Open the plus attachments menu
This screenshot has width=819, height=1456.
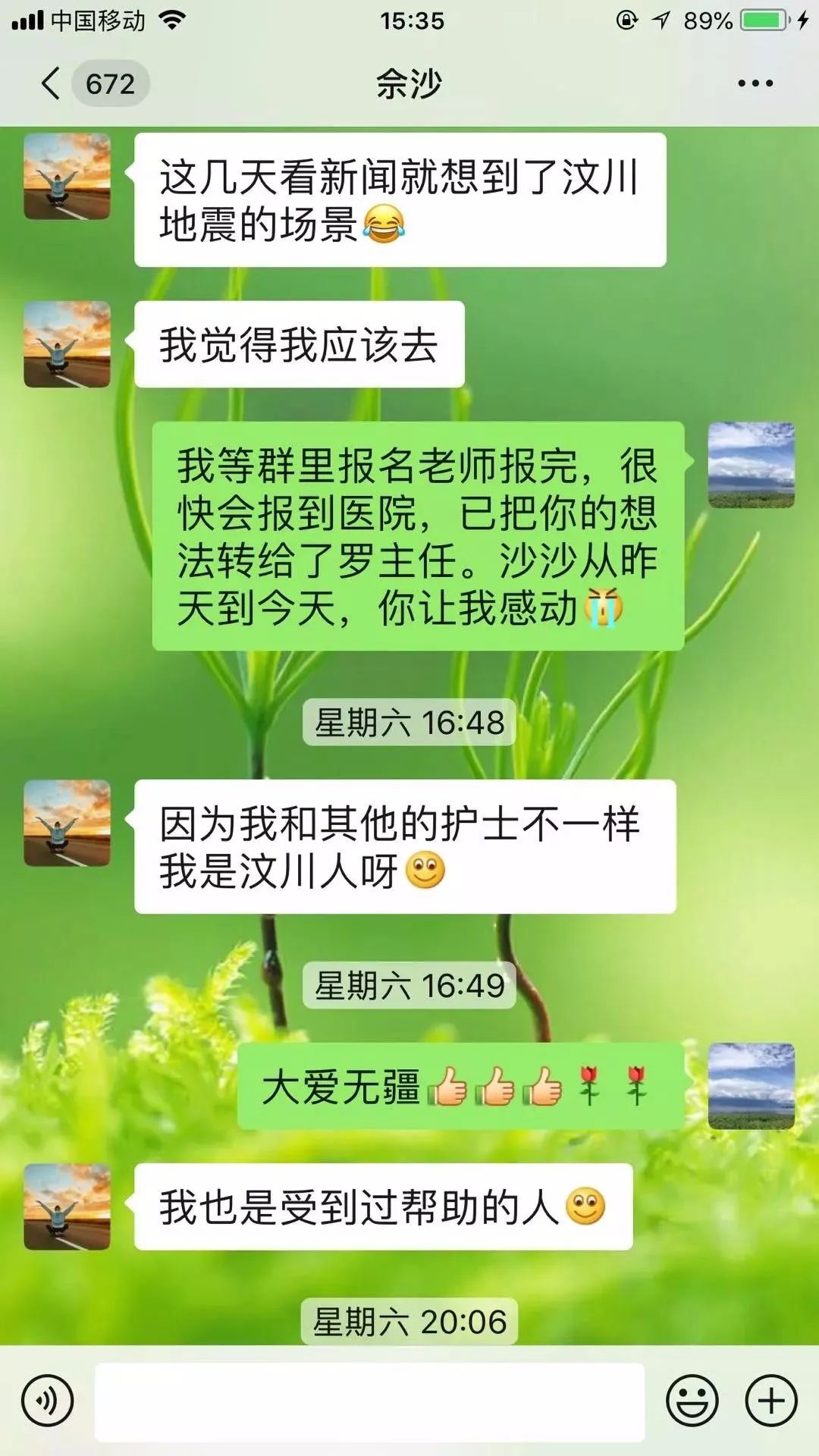pyautogui.click(x=771, y=1400)
